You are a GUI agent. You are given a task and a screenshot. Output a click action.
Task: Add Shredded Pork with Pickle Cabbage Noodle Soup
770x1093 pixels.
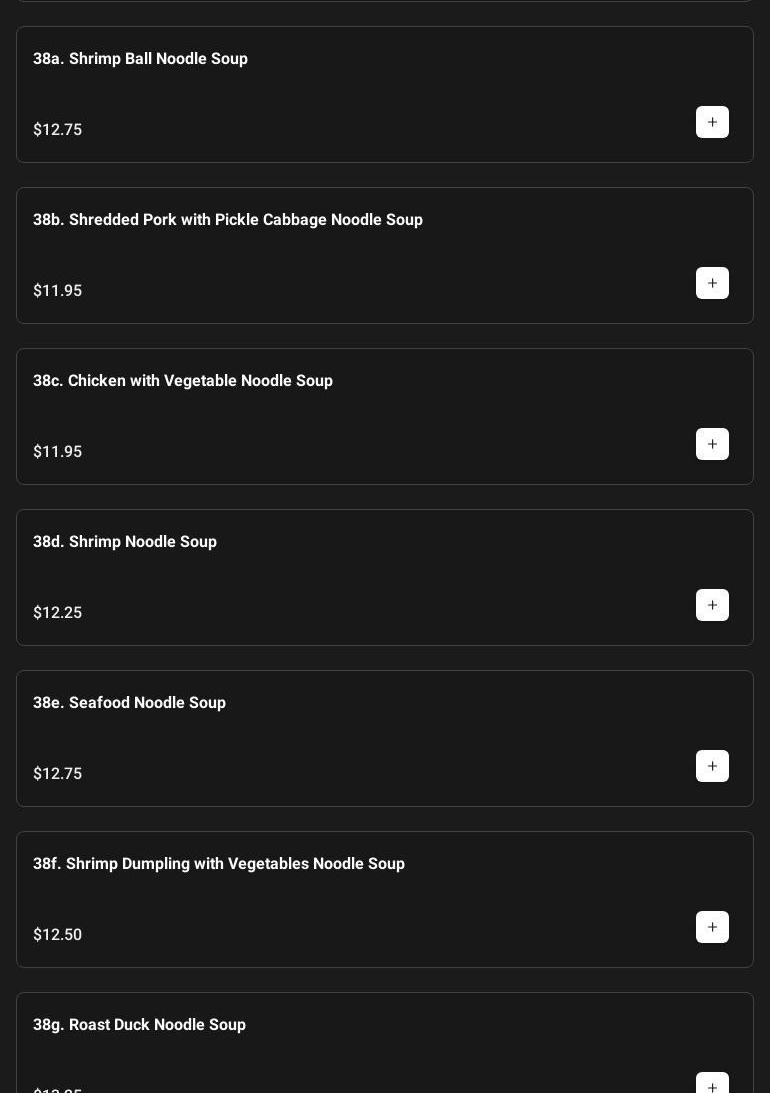point(712,283)
